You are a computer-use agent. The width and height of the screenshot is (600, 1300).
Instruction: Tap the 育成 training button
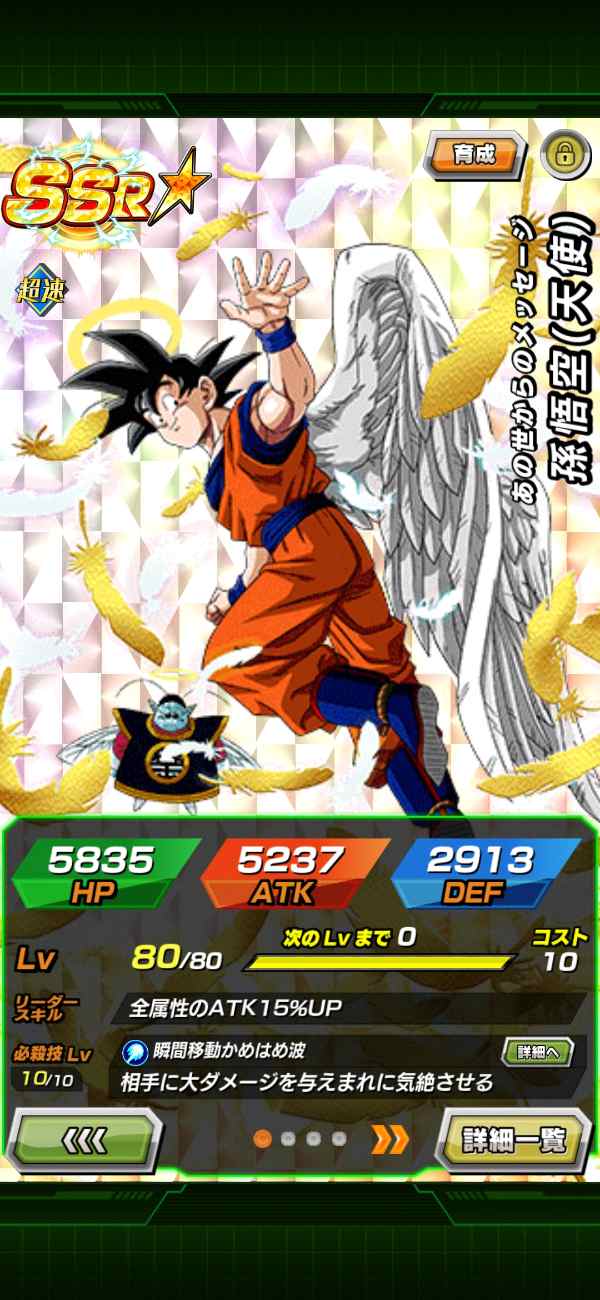(476, 155)
